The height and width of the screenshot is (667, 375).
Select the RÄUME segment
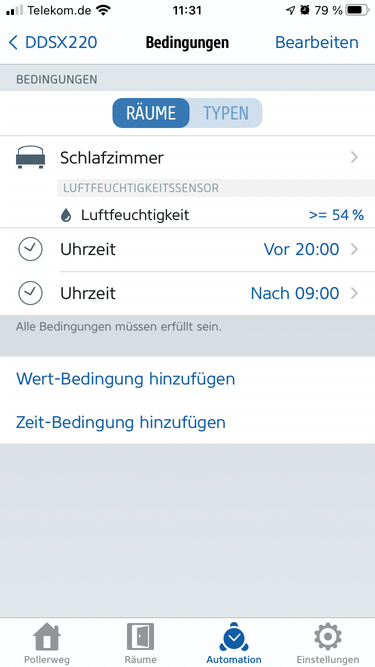151,113
